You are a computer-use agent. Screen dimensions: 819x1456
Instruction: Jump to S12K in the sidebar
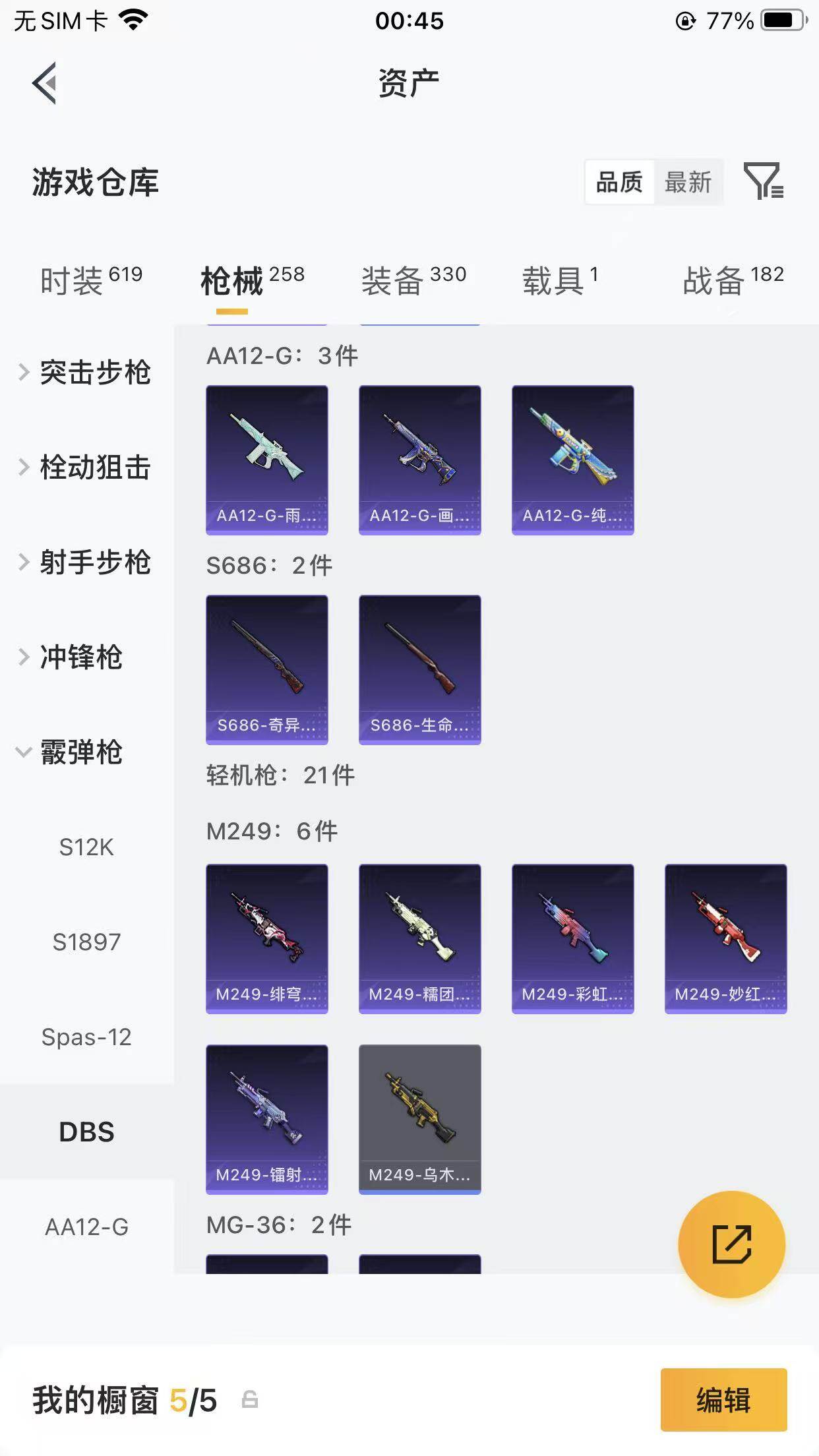coord(86,847)
